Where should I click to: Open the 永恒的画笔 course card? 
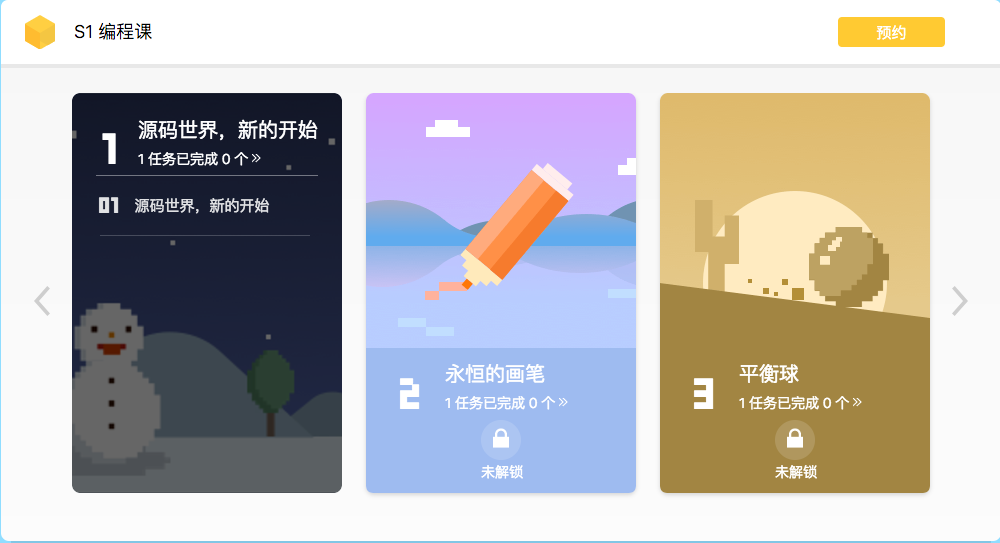pos(500,292)
